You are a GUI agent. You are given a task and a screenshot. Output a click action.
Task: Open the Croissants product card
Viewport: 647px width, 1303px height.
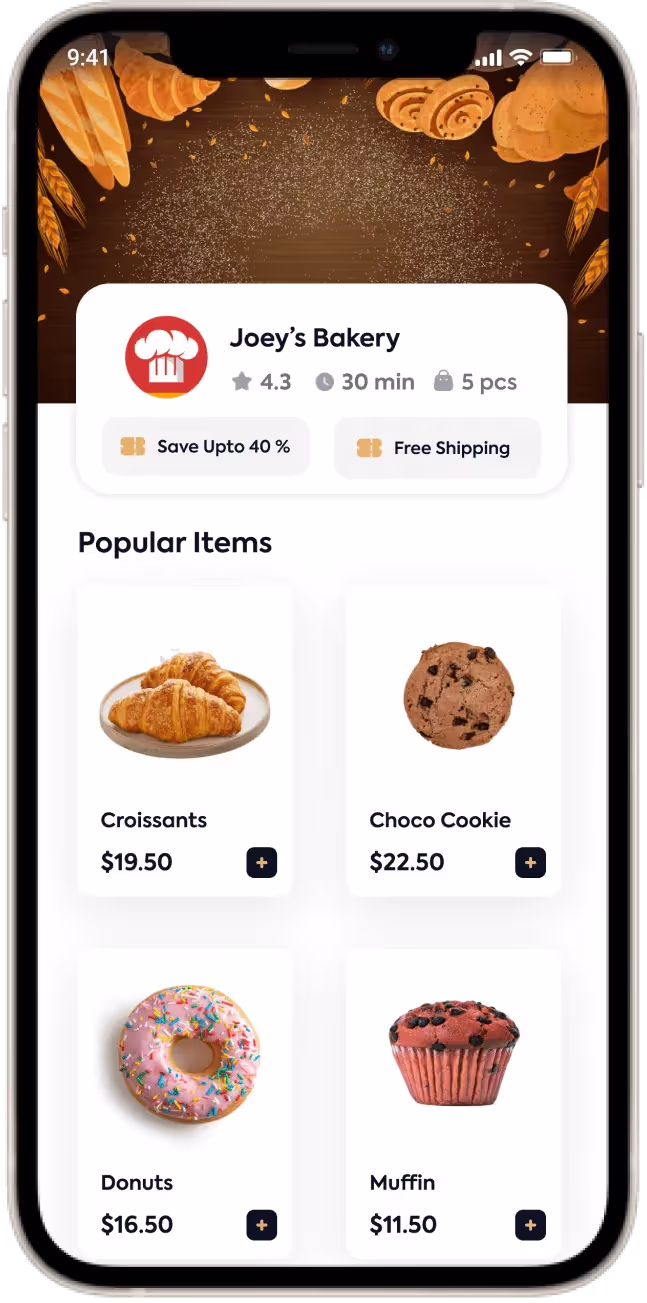[185, 741]
